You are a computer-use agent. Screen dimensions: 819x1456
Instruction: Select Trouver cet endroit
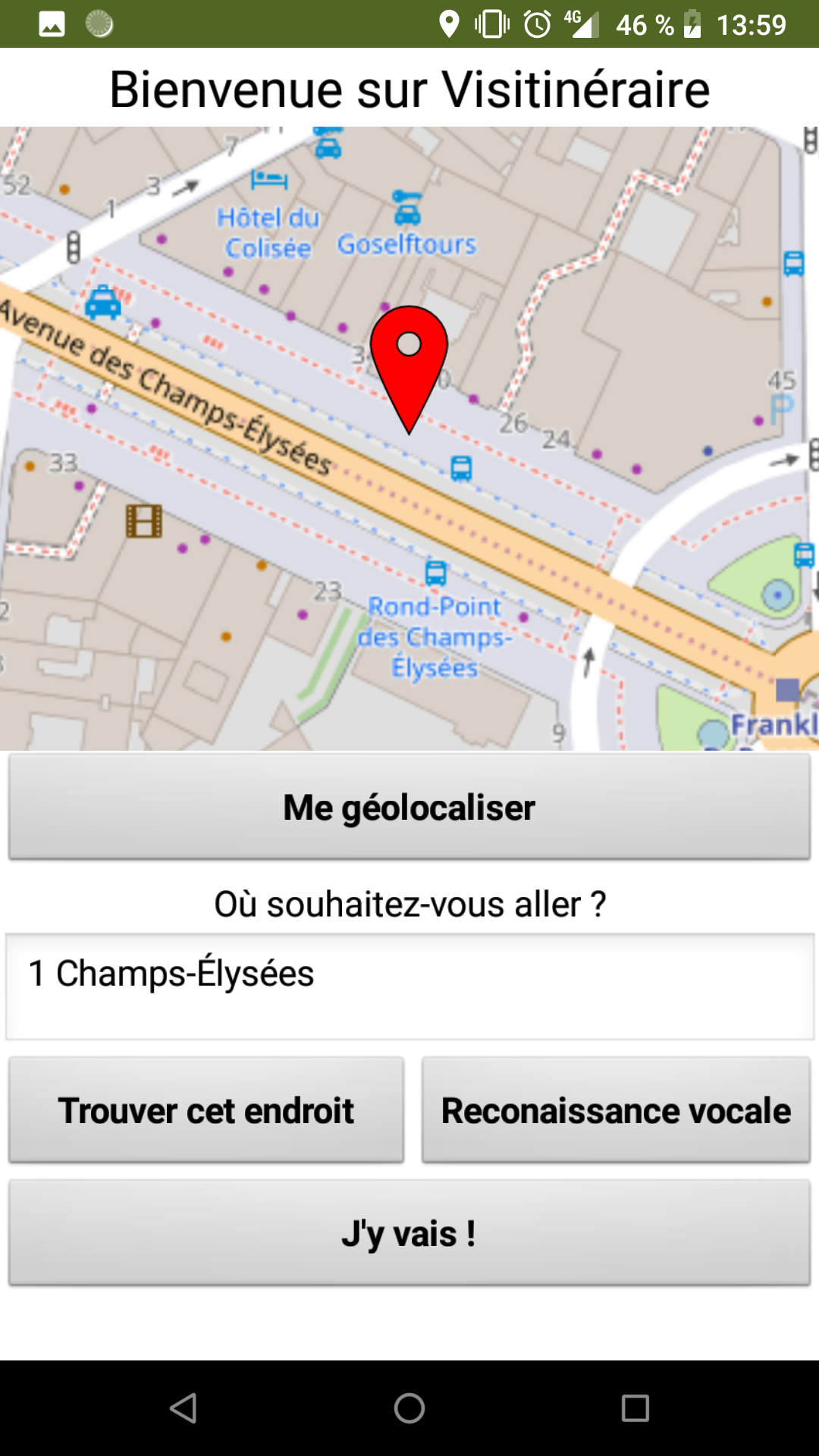click(206, 1110)
